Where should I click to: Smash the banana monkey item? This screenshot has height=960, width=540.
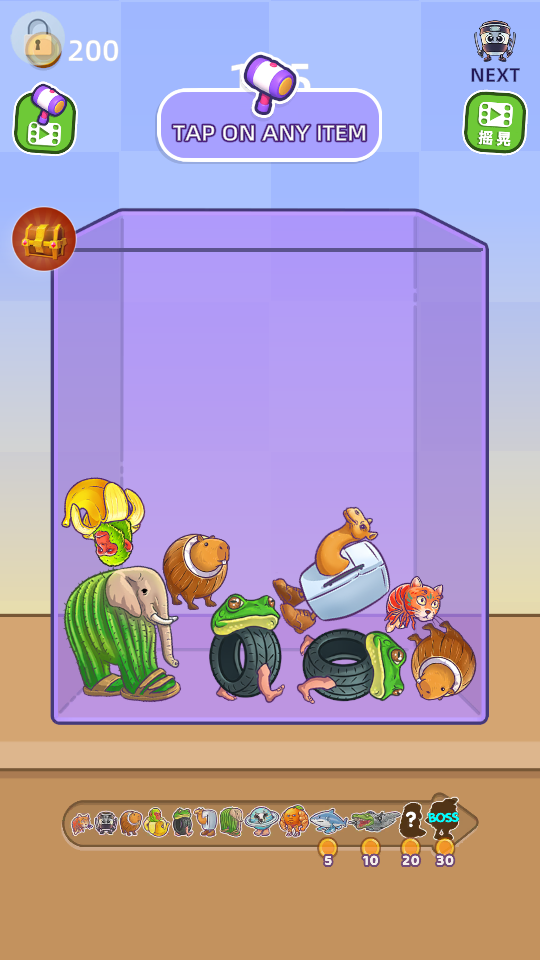(x=104, y=520)
